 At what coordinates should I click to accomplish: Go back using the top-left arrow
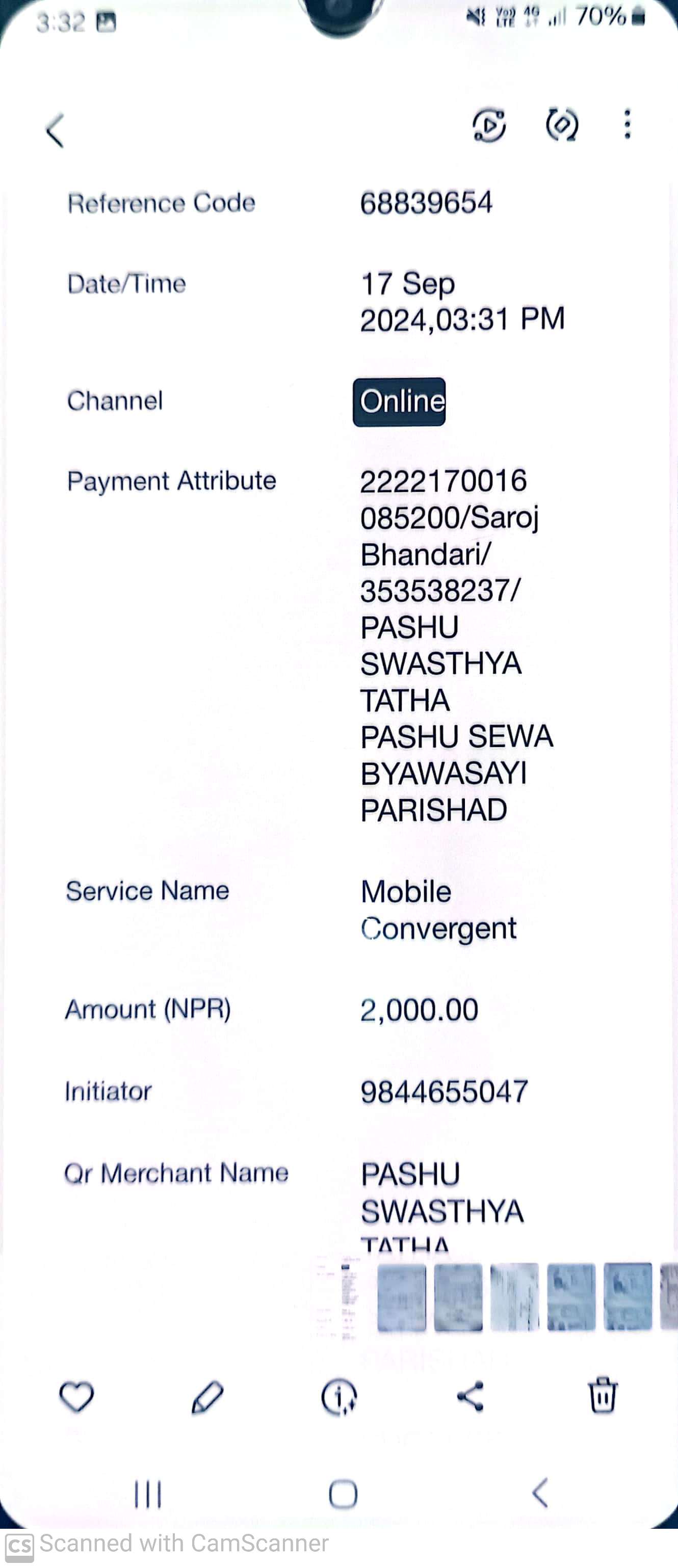click(x=55, y=129)
